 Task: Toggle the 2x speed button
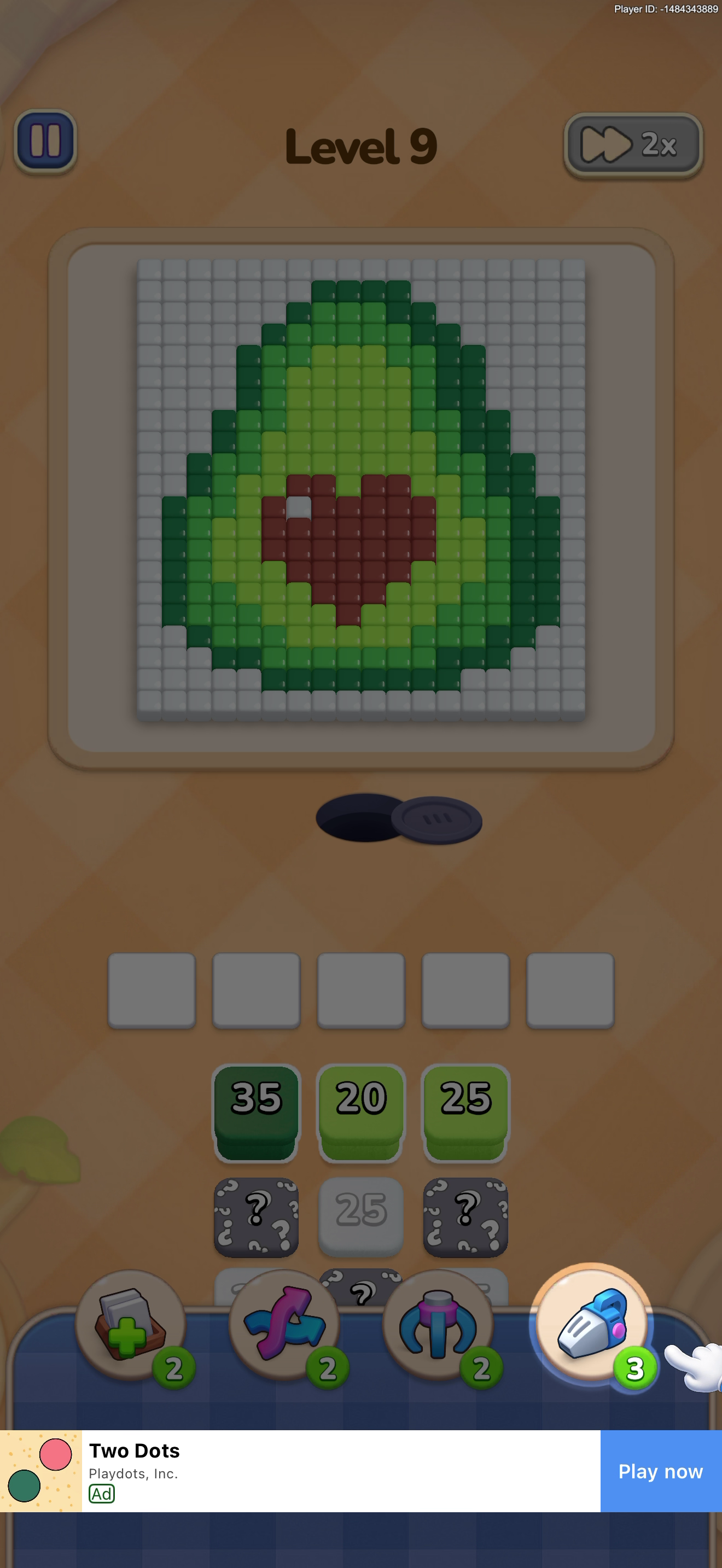point(633,145)
